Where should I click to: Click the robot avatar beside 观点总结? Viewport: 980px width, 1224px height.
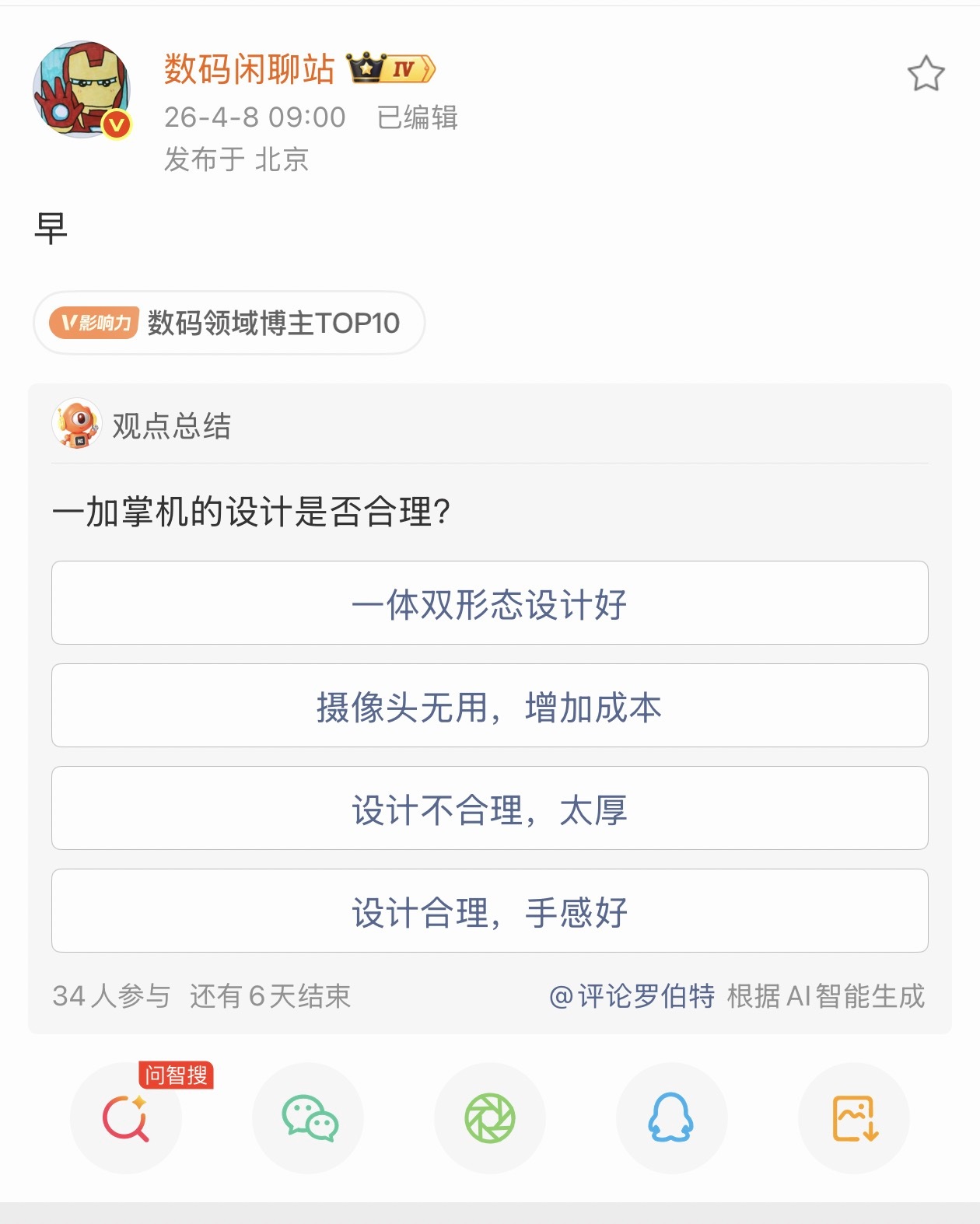(x=74, y=424)
